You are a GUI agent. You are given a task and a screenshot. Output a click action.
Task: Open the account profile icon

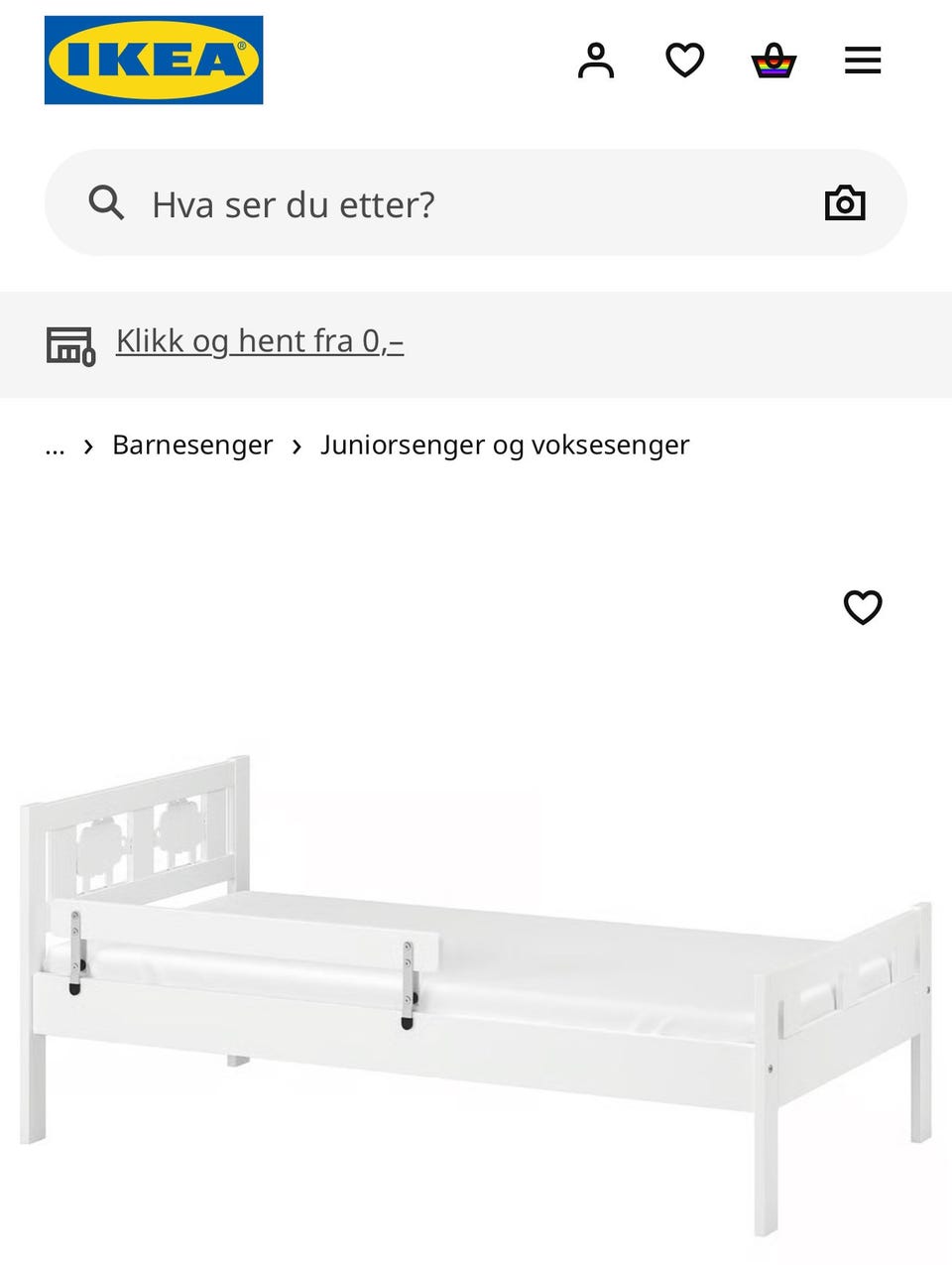click(596, 60)
